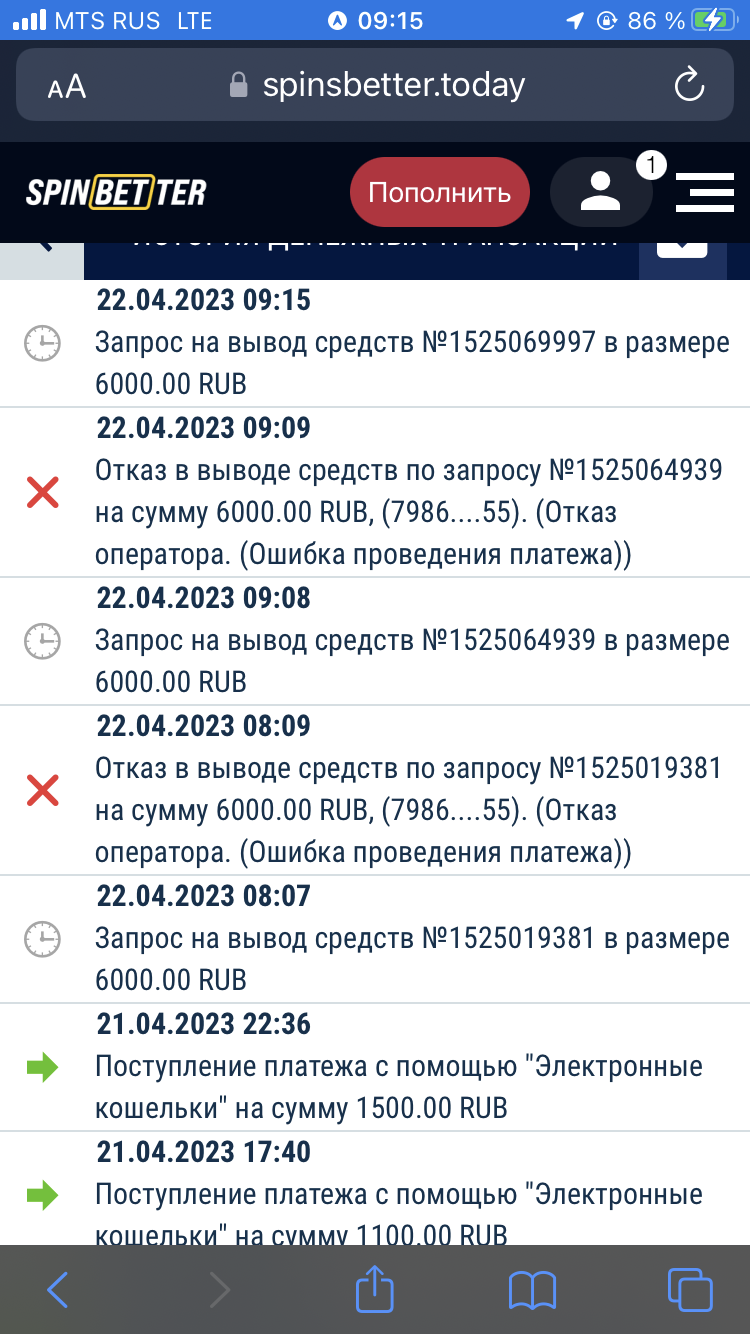Tap the SpinBetter logo to go home
Viewport: 750px width, 1334px height.
point(116,192)
